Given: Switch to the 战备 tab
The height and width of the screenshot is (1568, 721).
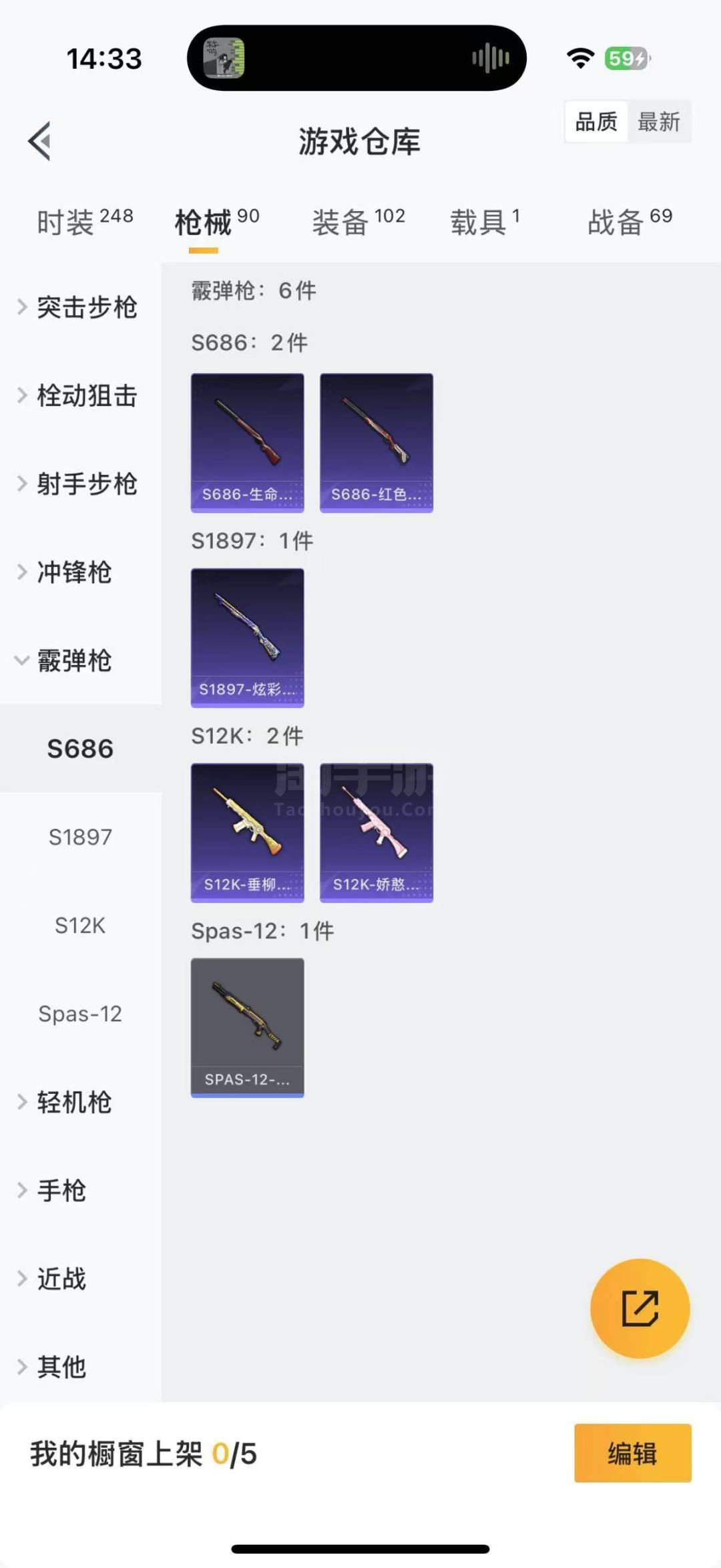Looking at the screenshot, I should 630,222.
